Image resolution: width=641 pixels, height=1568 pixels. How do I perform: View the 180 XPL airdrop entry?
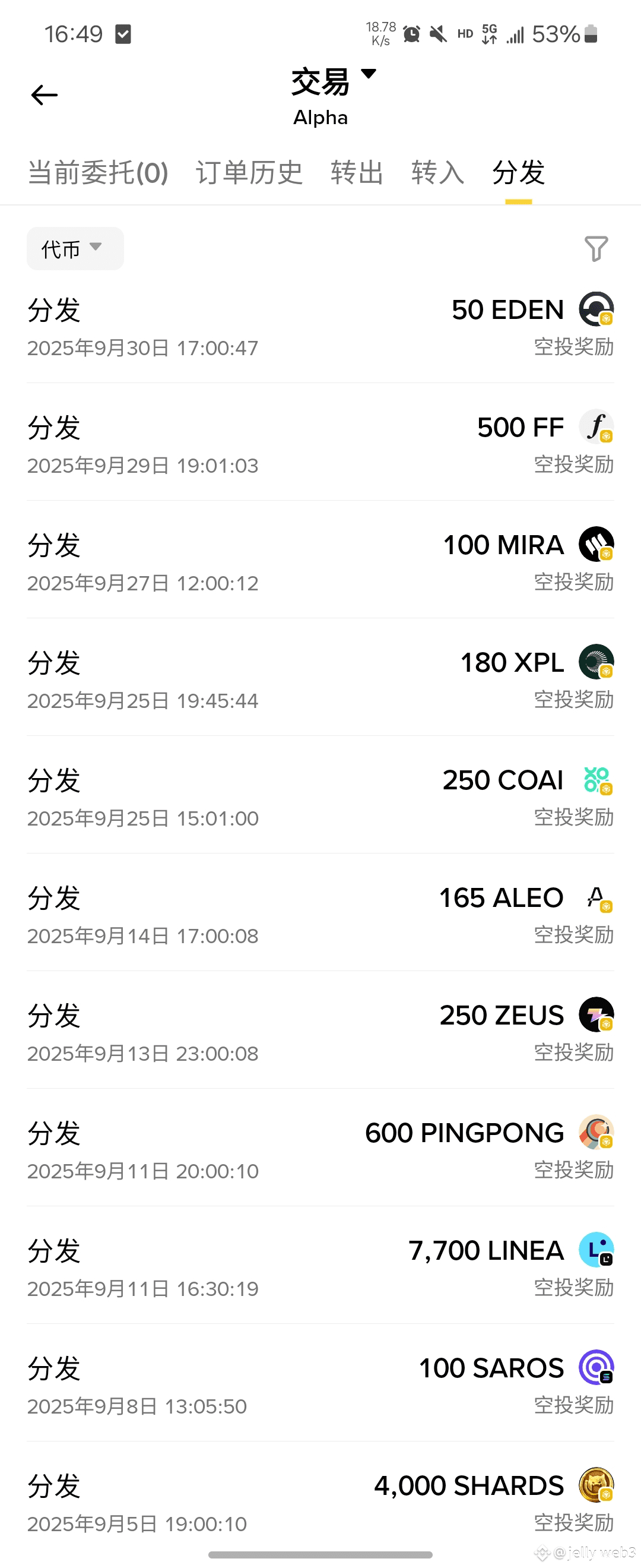[320, 680]
